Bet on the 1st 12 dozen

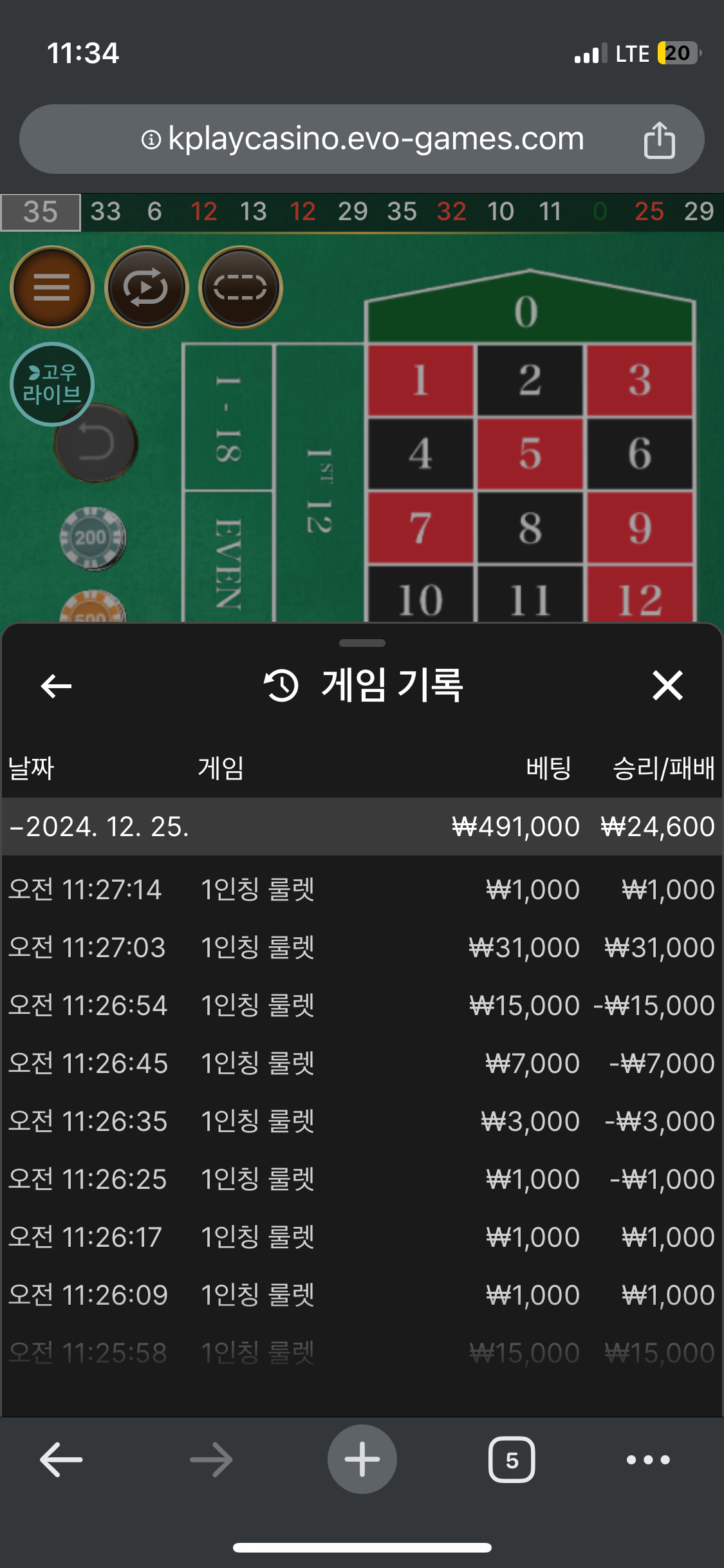coord(319,489)
